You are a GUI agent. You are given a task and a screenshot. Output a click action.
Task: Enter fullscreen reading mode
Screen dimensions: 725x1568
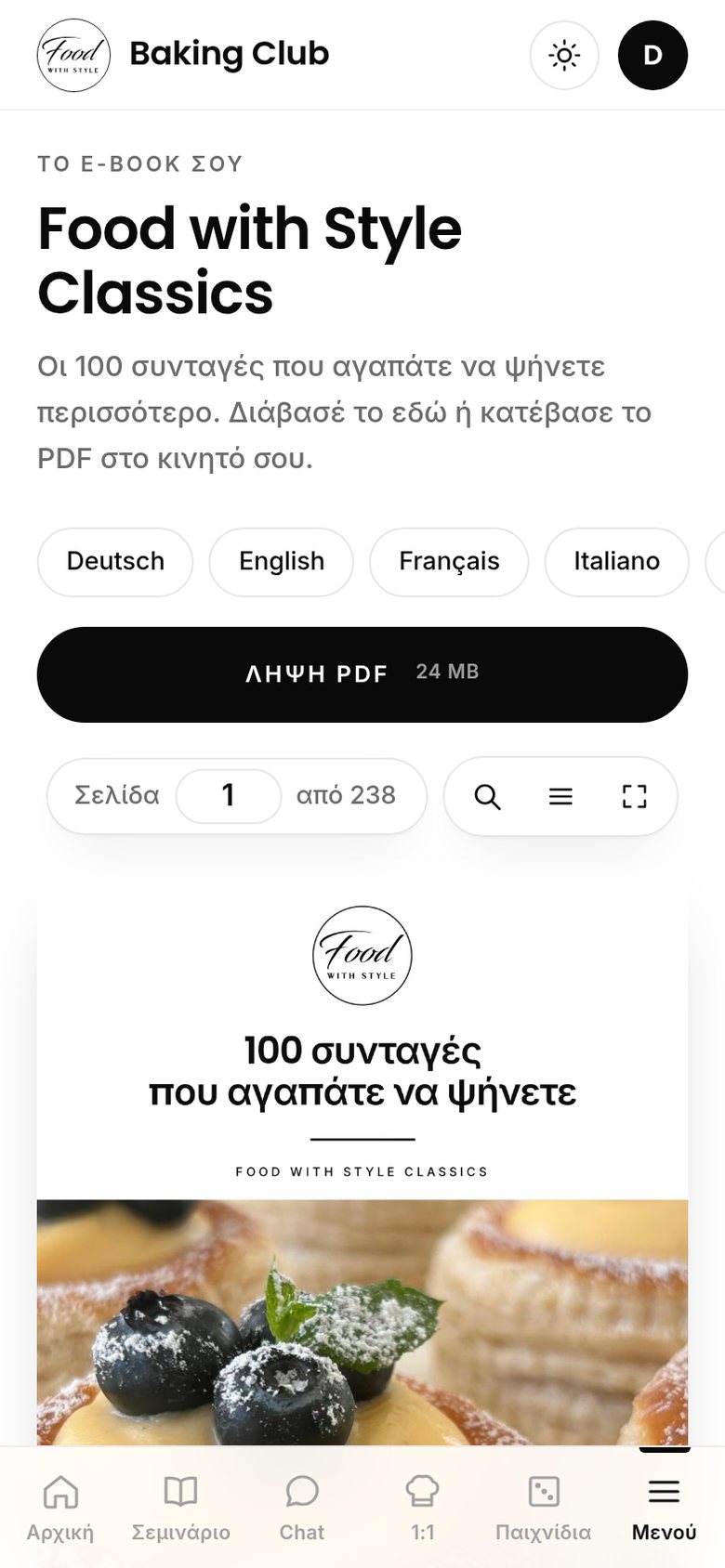pos(634,796)
